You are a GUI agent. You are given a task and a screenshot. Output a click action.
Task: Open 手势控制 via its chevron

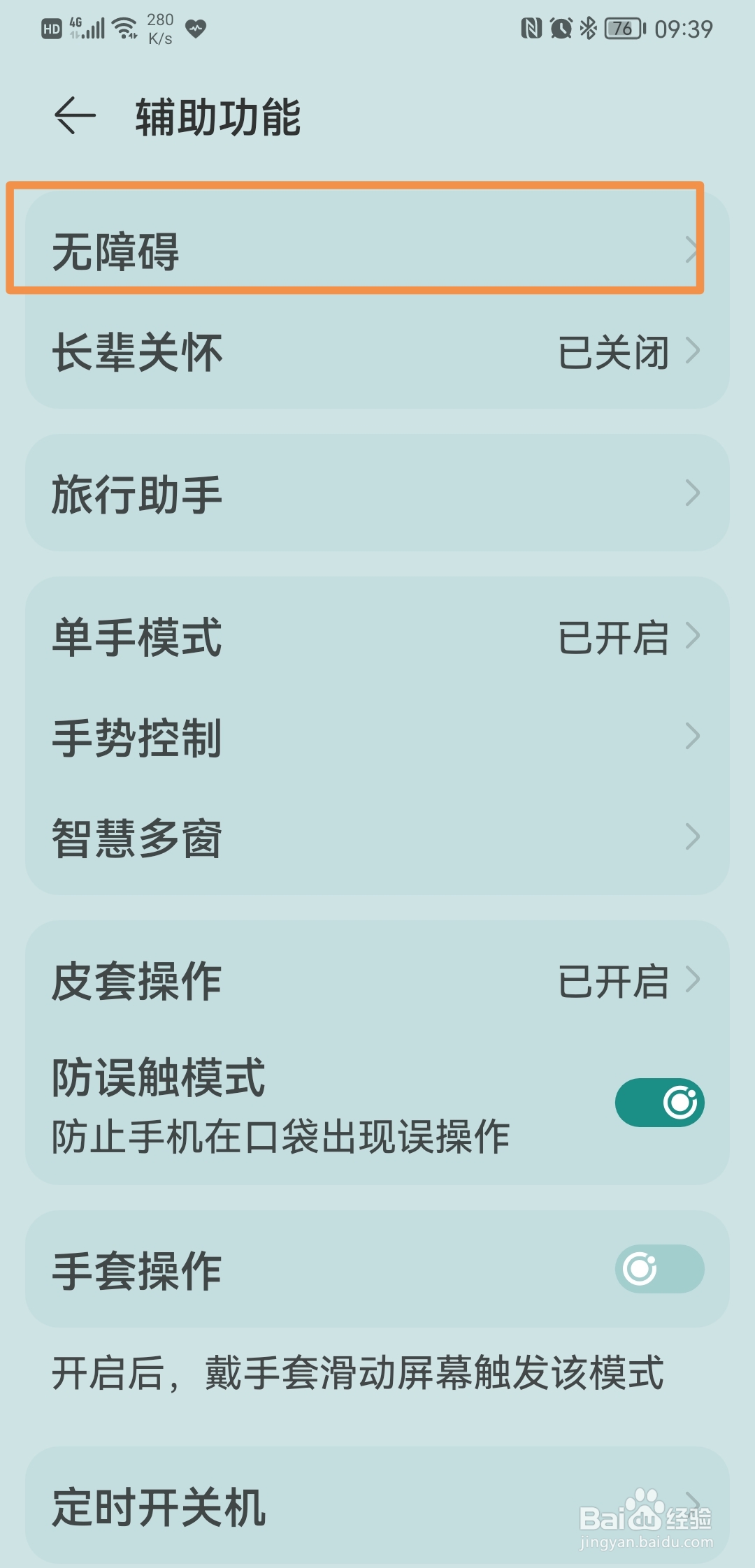coord(377,737)
